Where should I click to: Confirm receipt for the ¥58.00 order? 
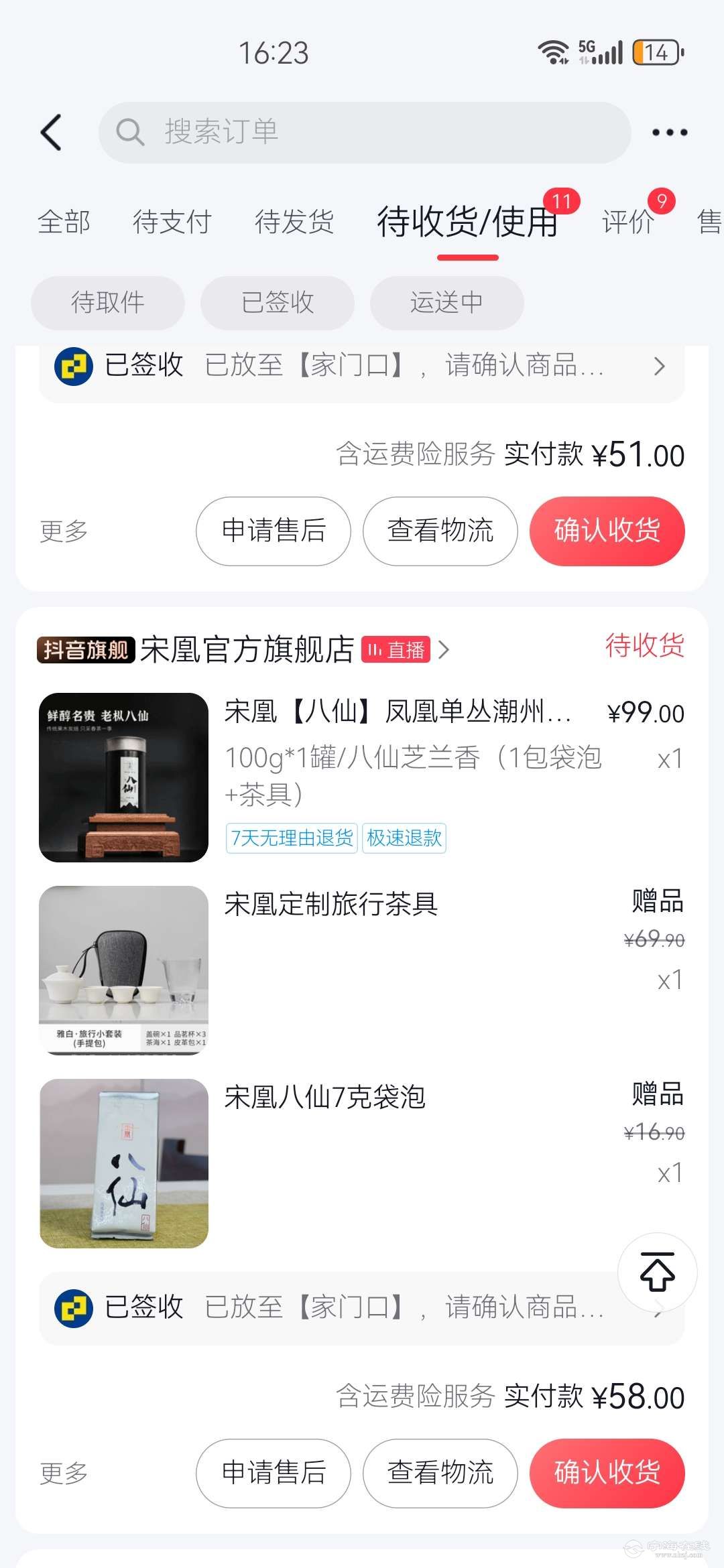pyautogui.click(x=607, y=1473)
